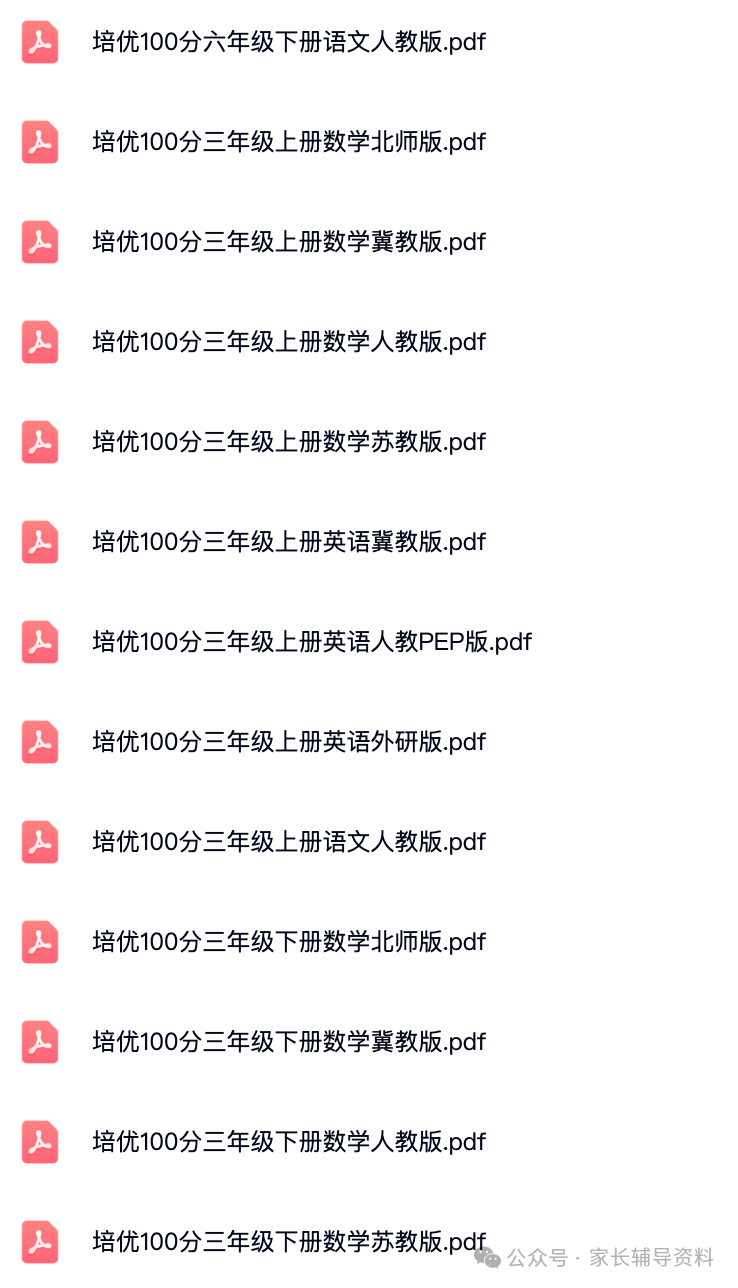Select 培优100分三年级下册数学苏教版.pdf

point(289,1242)
